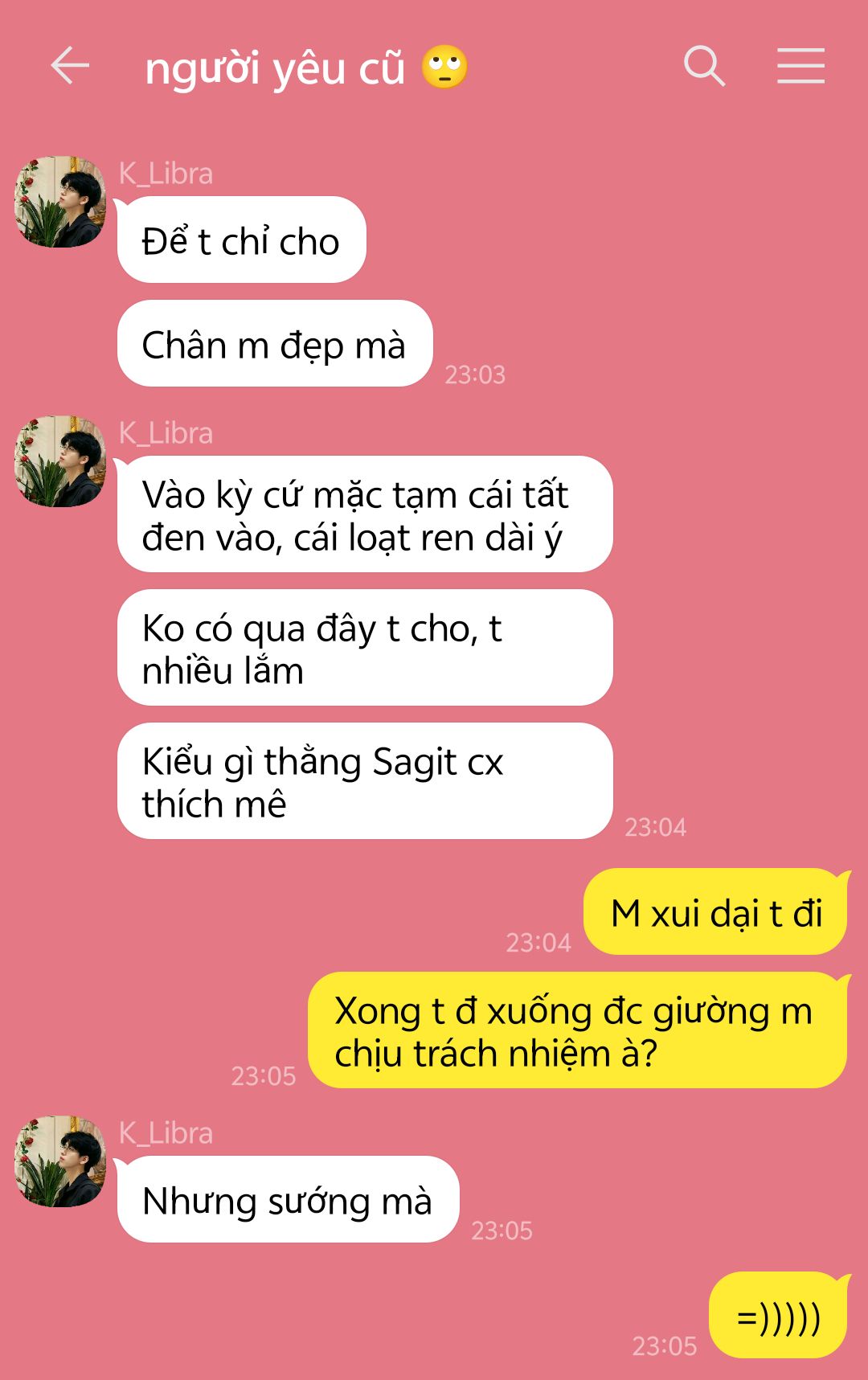Open K_Libra's avatar beside "Nhưng sướng mà"
The height and width of the screenshot is (1380, 868).
pos(60,1161)
